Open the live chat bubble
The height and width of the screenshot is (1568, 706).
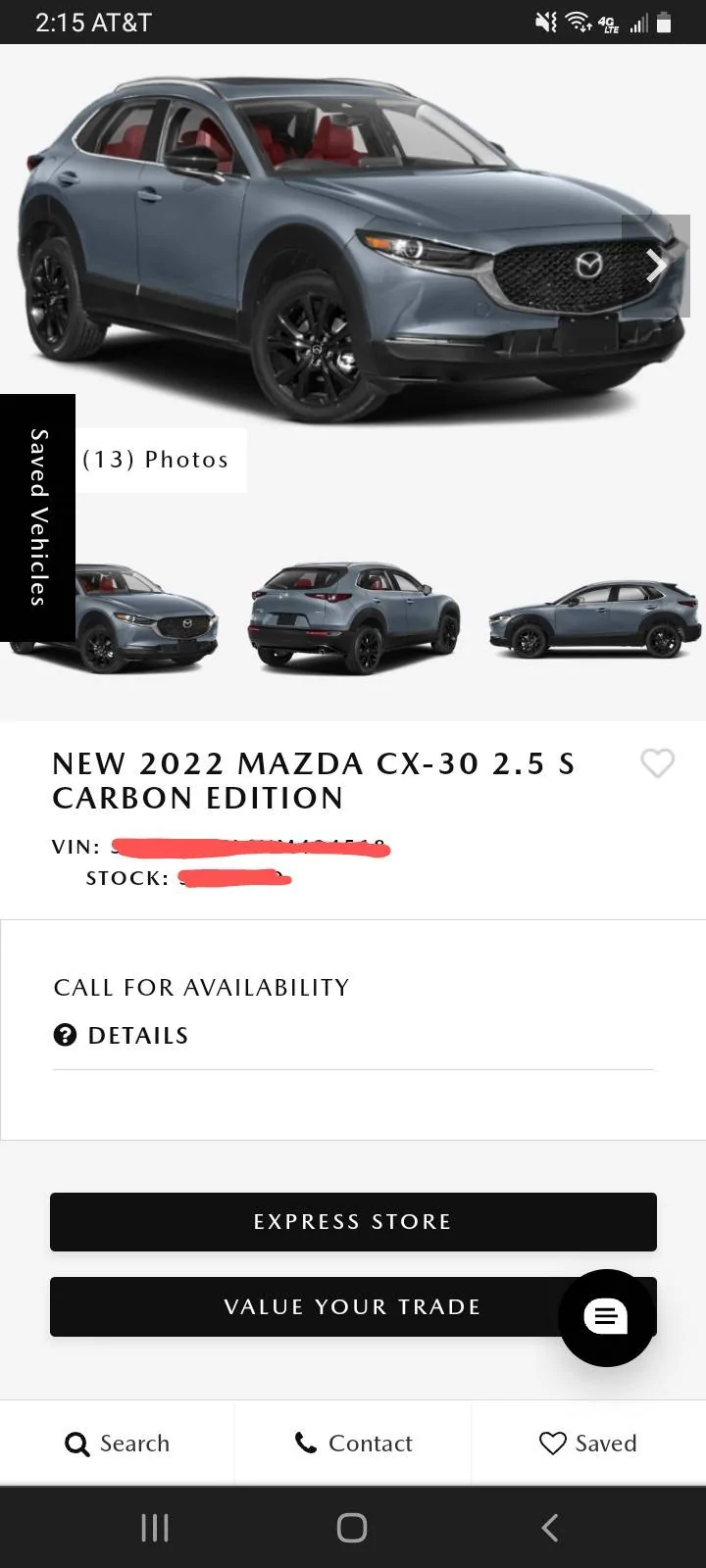pyautogui.click(x=606, y=1317)
